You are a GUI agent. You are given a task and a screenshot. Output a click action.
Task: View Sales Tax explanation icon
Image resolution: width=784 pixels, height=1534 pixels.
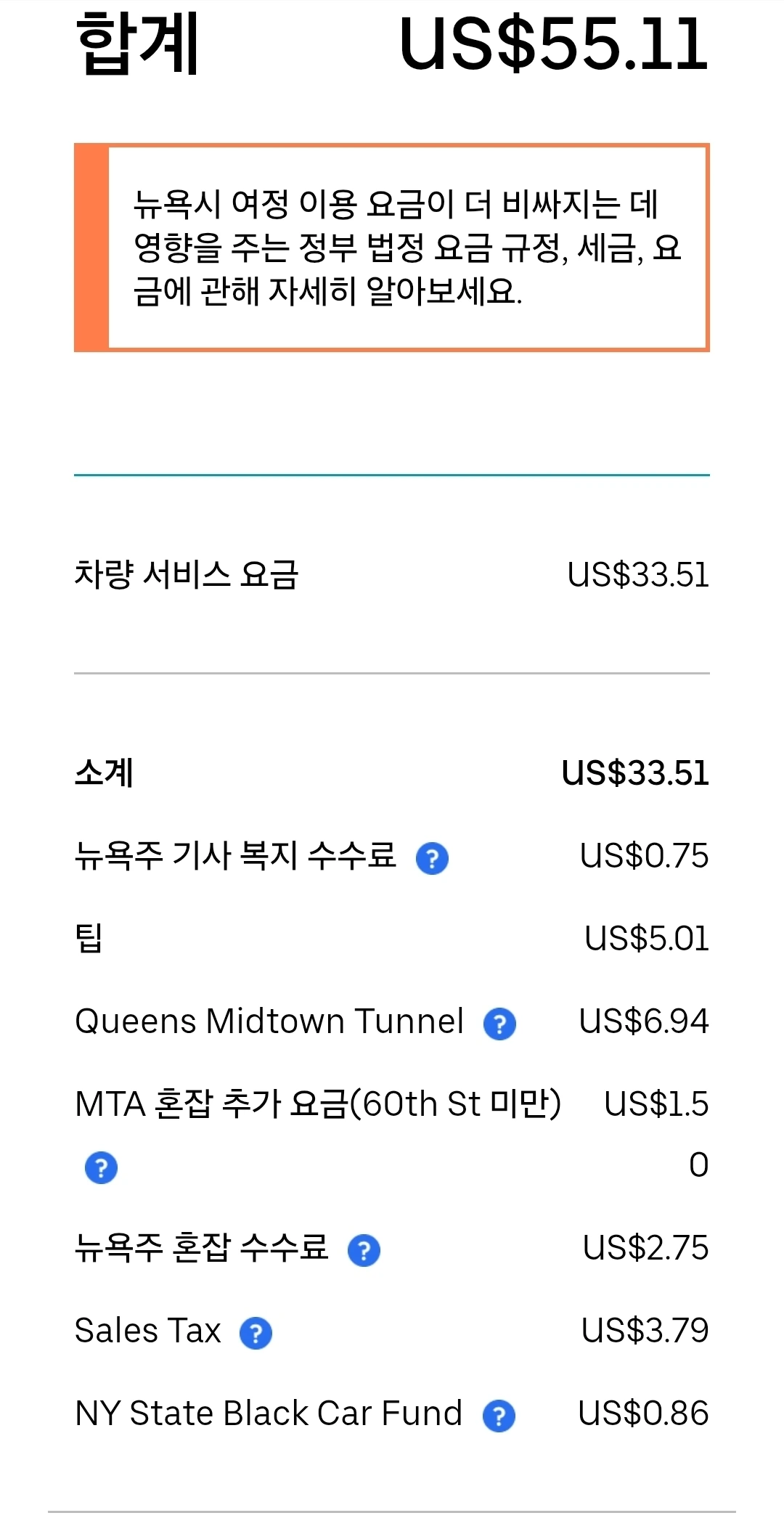(x=256, y=1333)
